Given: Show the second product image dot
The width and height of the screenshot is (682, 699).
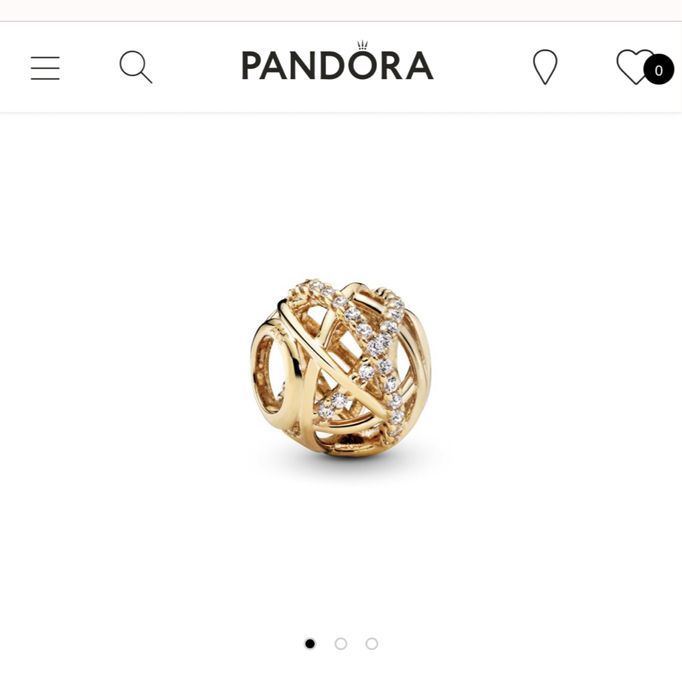Looking at the screenshot, I should point(341,644).
